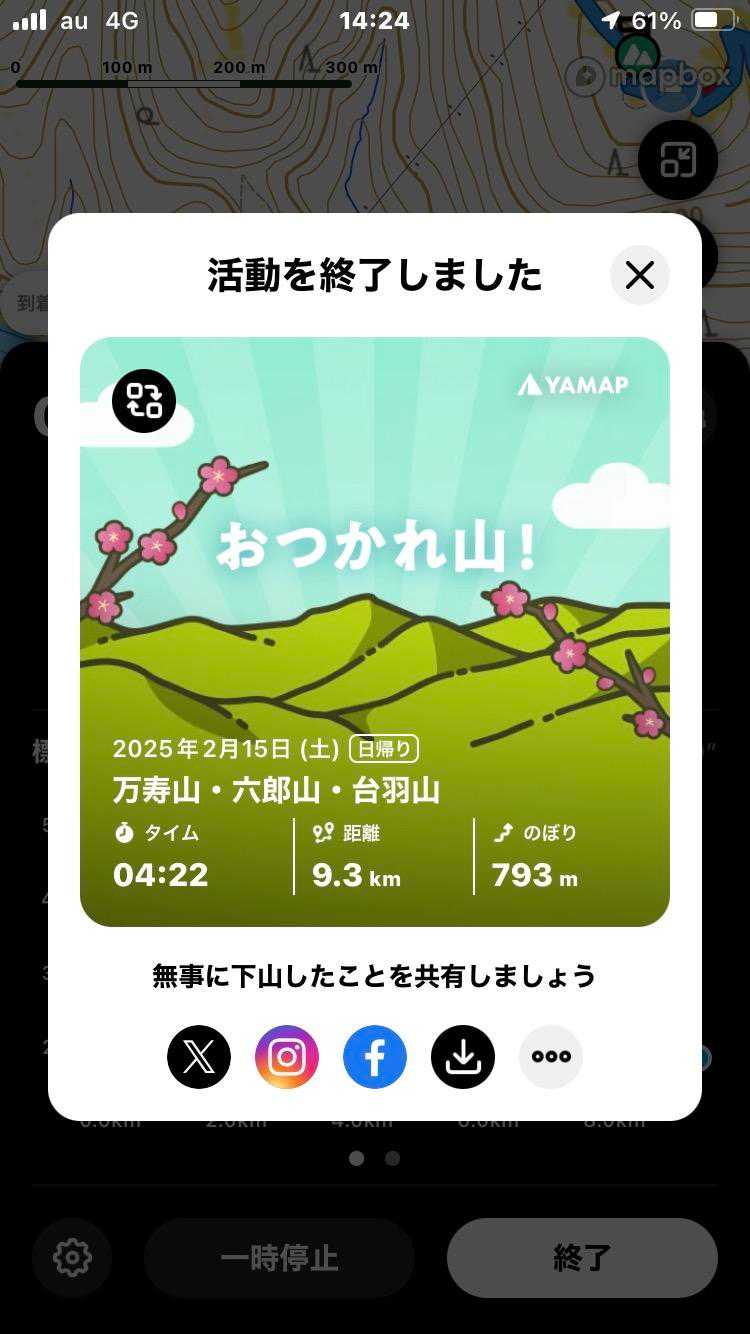
Task: Share the hike on X
Action: point(199,1057)
